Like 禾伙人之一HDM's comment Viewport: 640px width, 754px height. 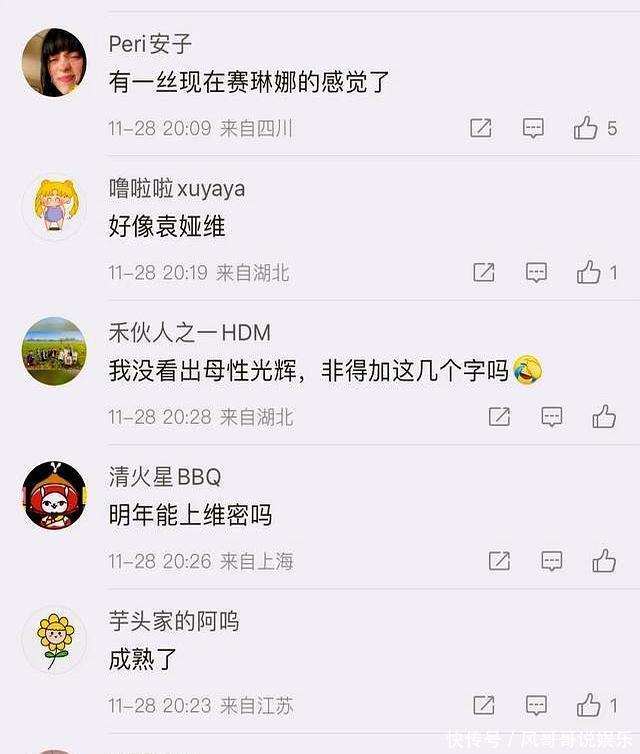click(604, 417)
